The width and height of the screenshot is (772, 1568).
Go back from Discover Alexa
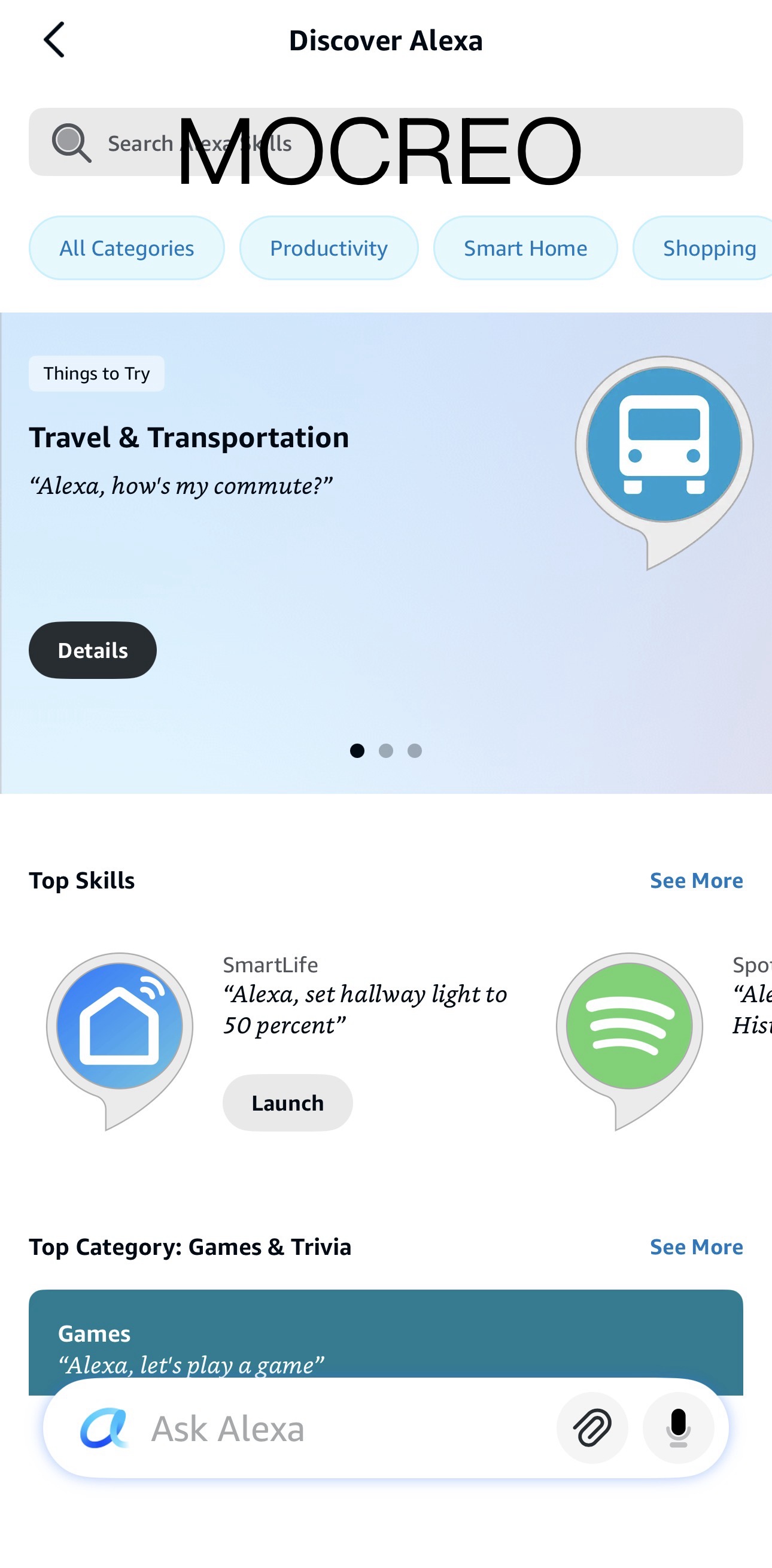(54, 40)
